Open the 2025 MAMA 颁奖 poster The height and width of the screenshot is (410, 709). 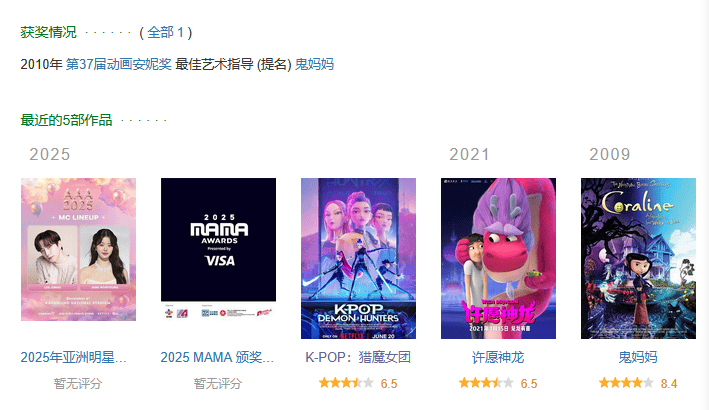[x=218, y=240]
